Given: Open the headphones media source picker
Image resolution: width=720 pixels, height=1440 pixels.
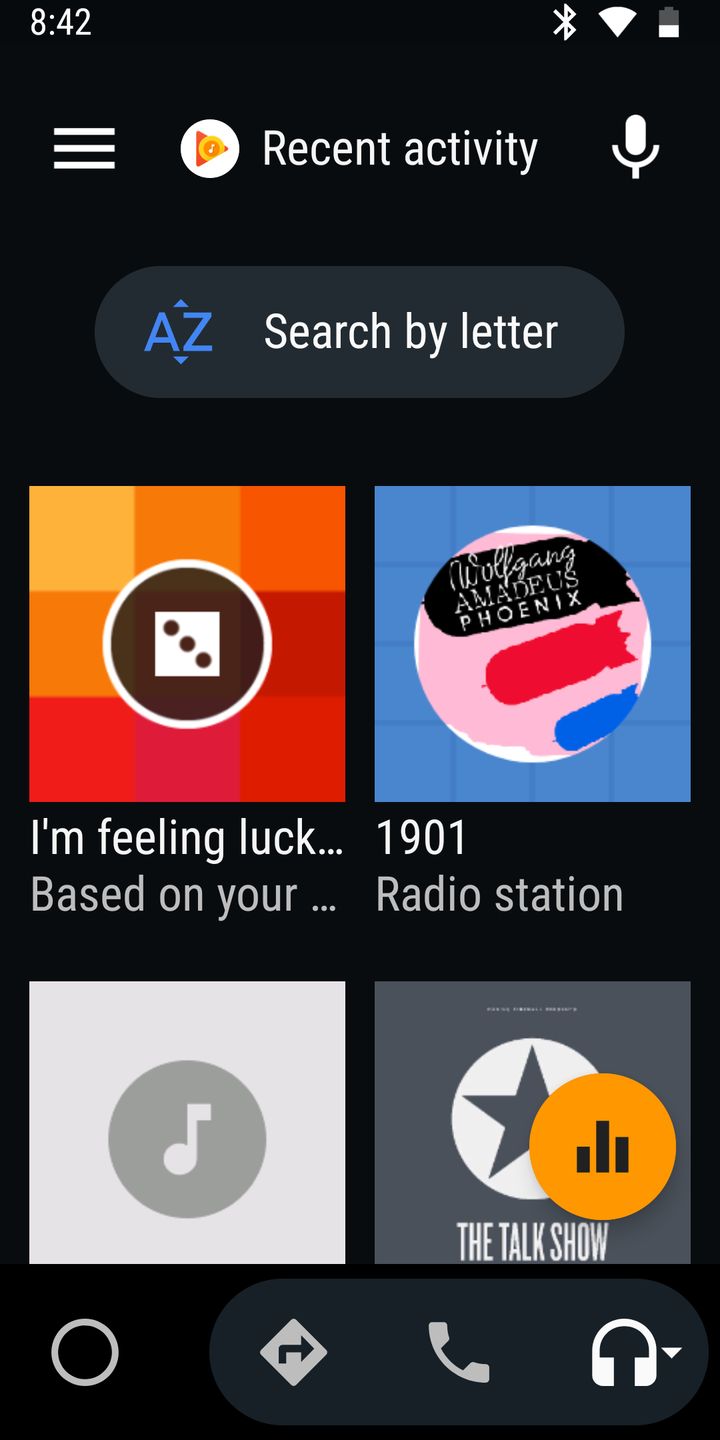Looking at the screenshot, I should pyautogui.click(x=634, y=1352).
